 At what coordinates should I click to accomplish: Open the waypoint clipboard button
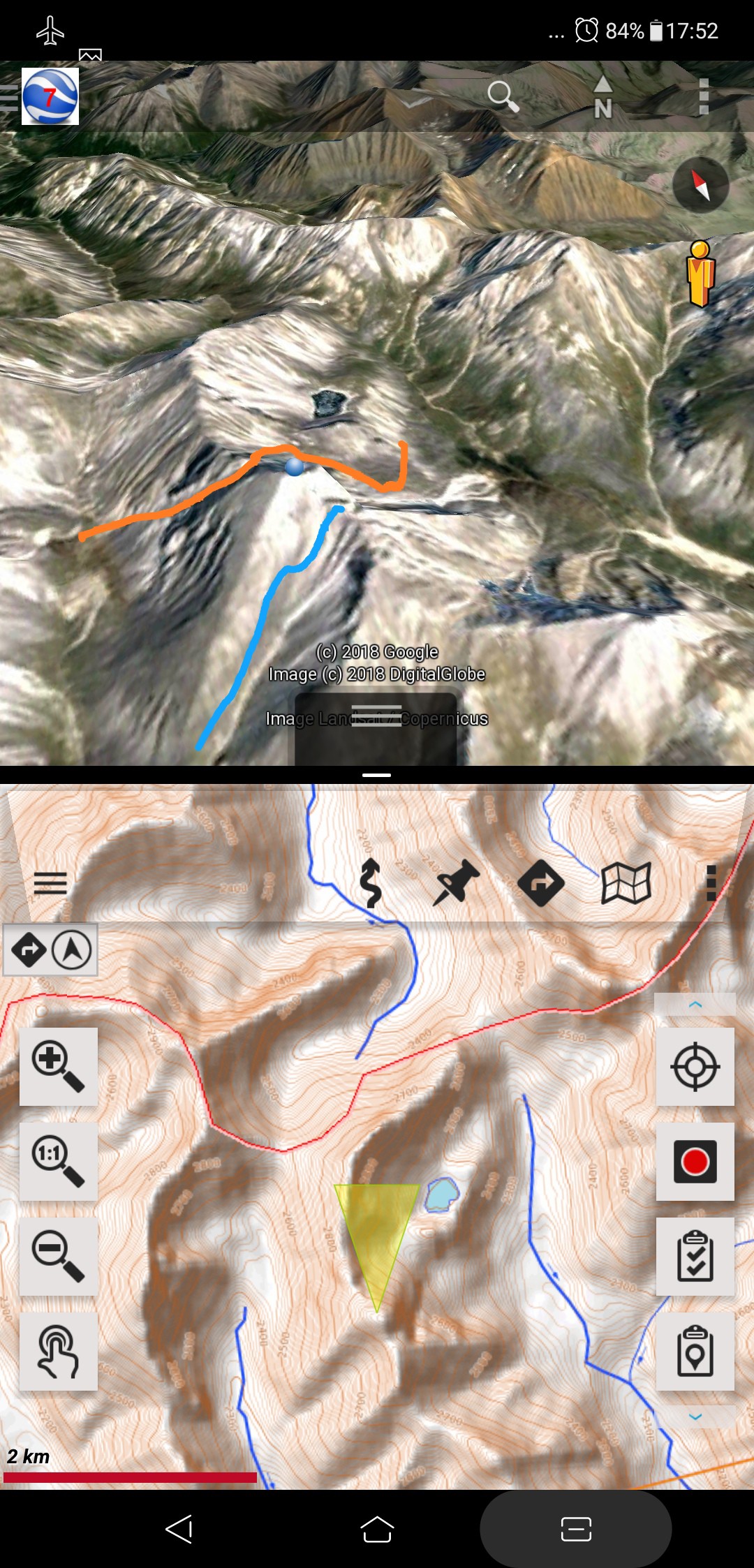[695, 1351]
